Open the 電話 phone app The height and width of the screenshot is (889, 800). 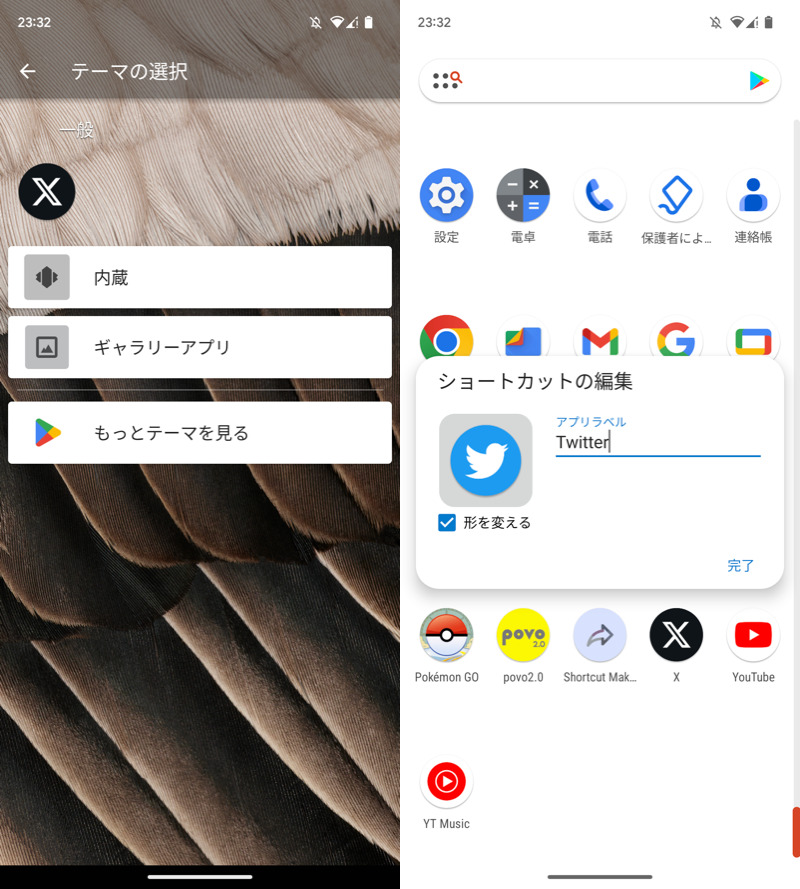click(x=600, y=196)
